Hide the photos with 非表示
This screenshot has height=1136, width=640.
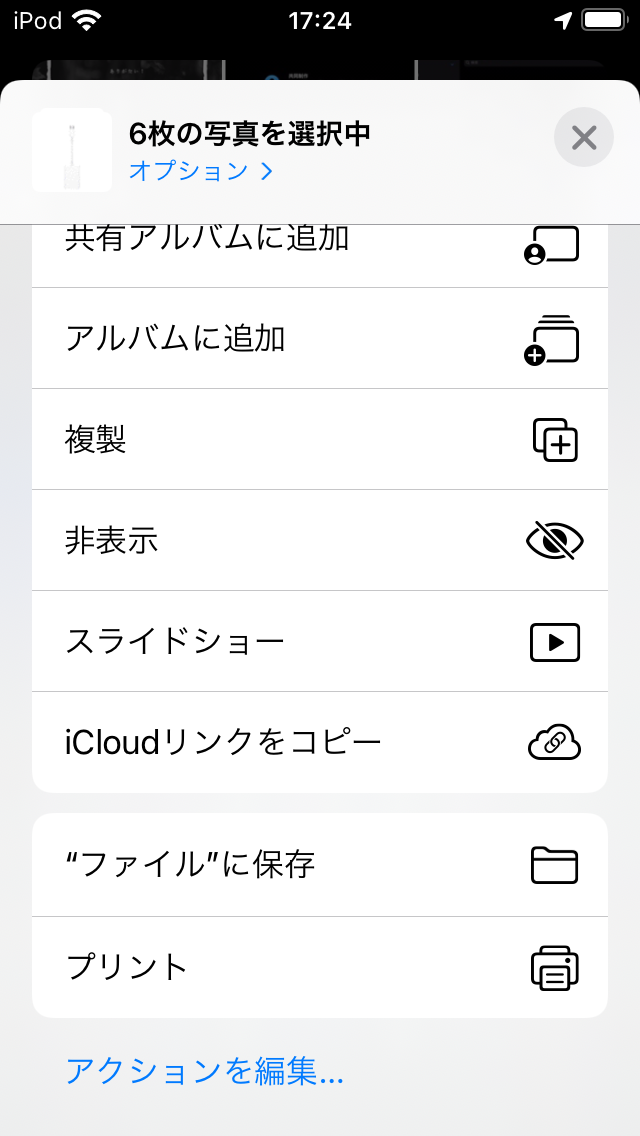coord(320,540)
